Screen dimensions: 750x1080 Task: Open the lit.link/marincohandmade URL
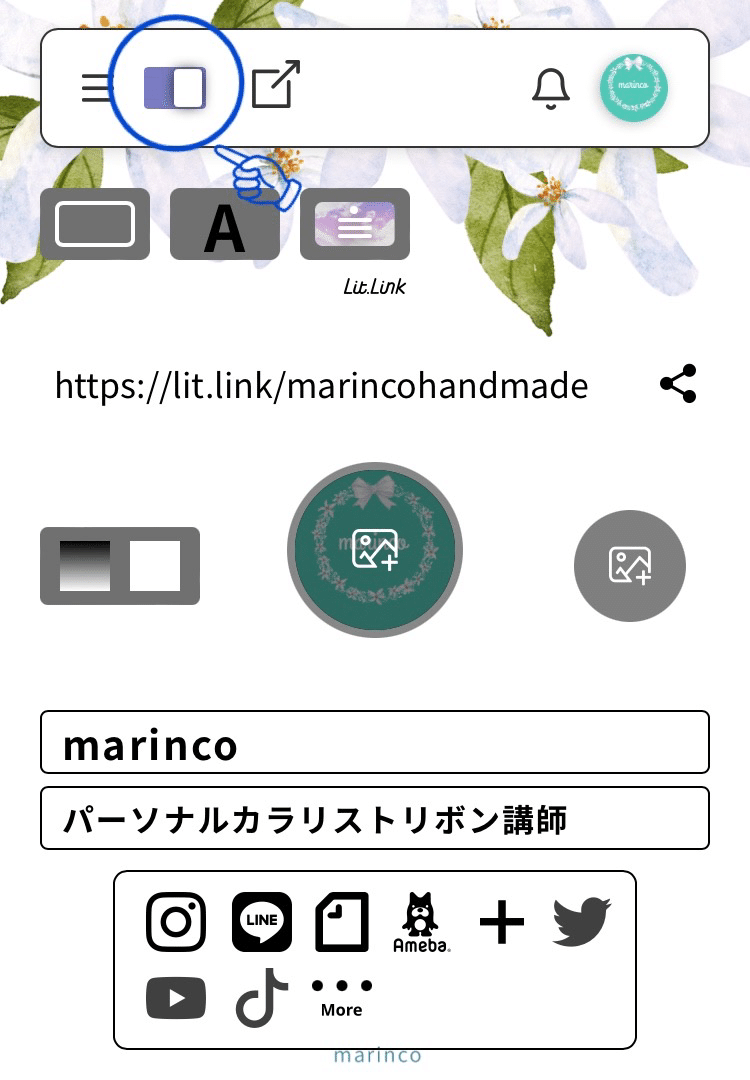tap(322, 386)
